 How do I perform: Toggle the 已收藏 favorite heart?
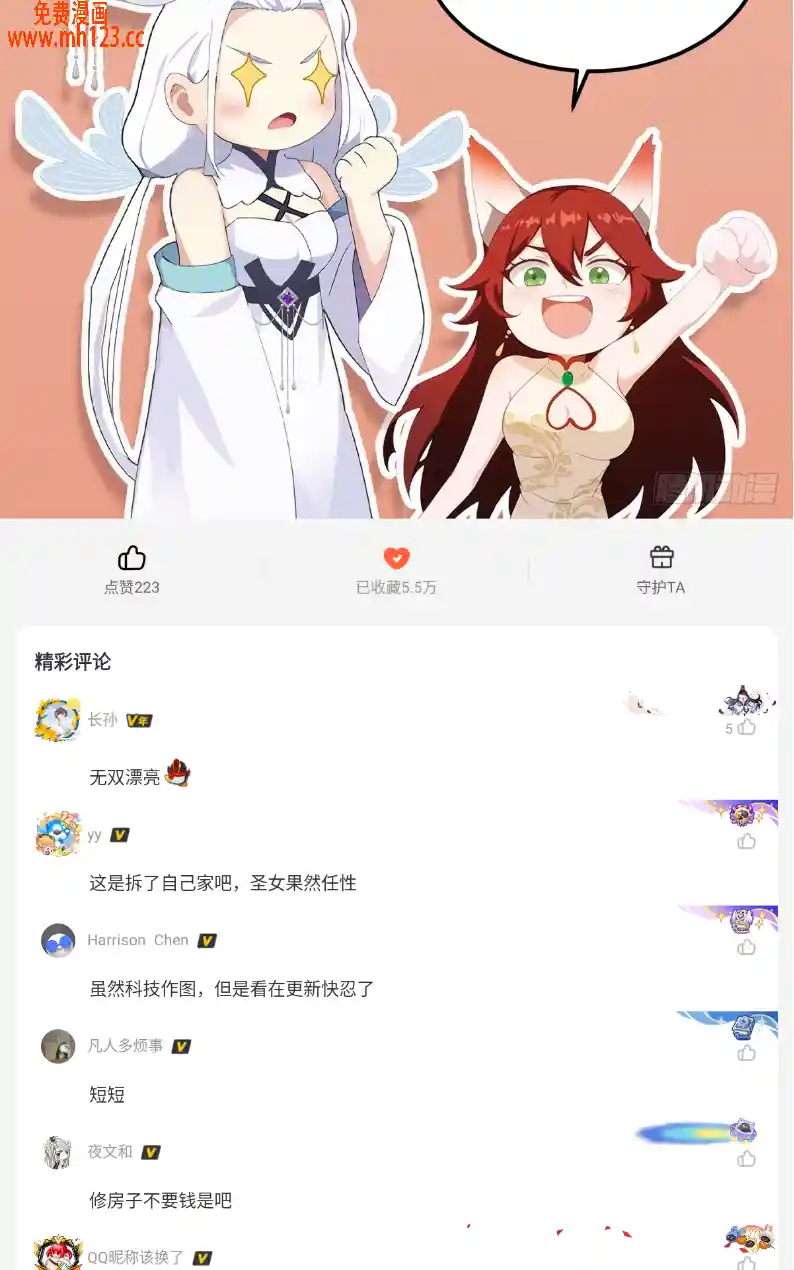click(x=397, y=559)
